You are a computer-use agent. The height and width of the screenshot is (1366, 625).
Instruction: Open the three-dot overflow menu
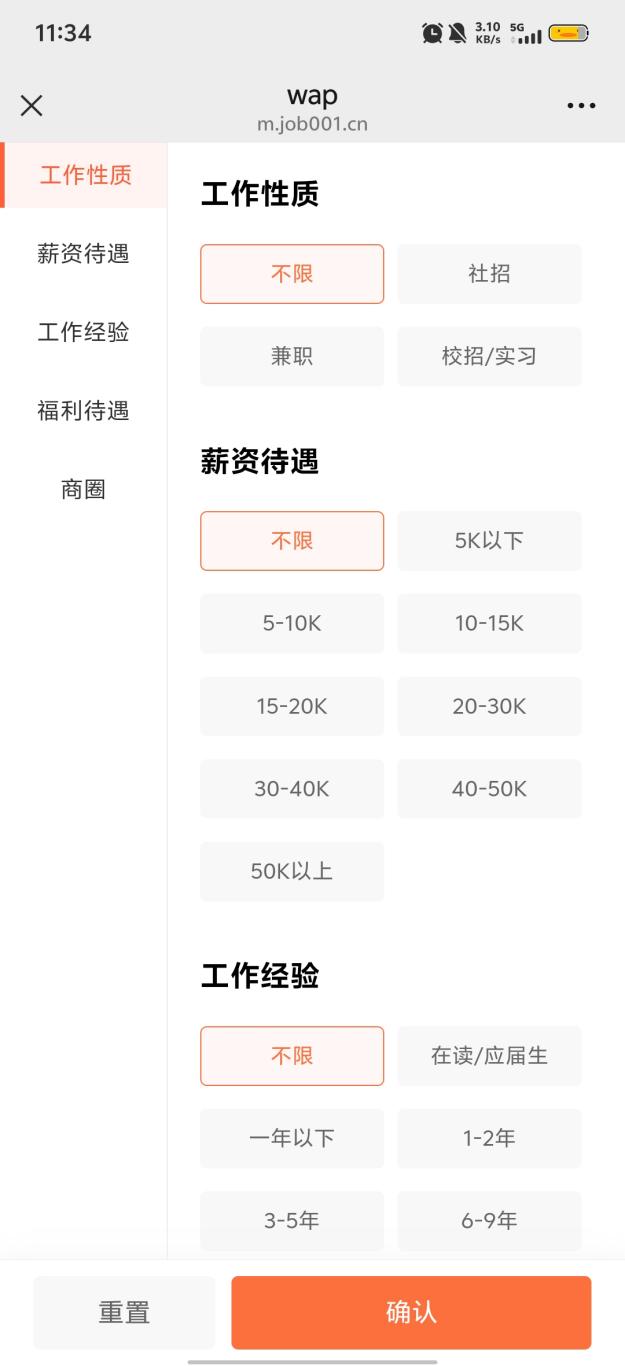[581, 106]
